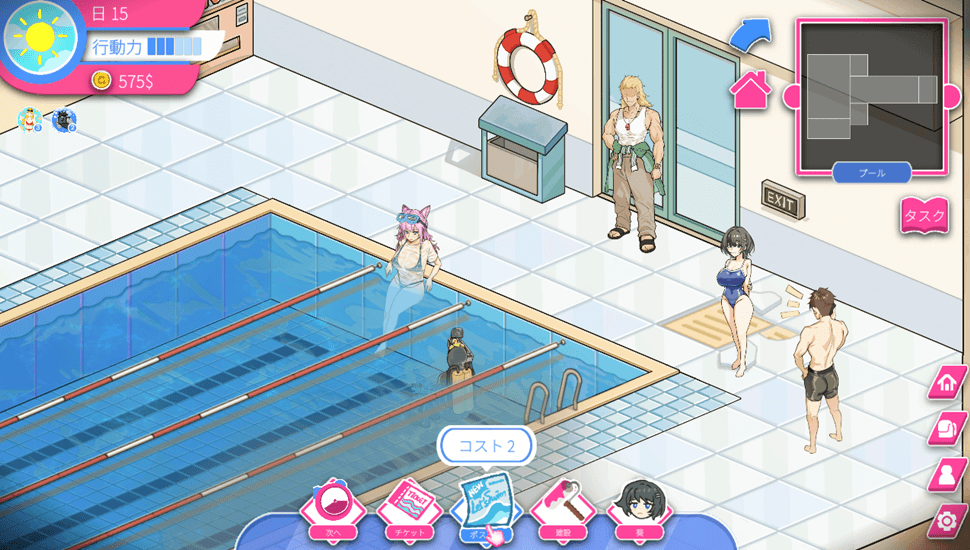The image size is (970, 550).
Task: Open the cards icon in the side menu
Action: pyautogui.click(x=949, y=429)
